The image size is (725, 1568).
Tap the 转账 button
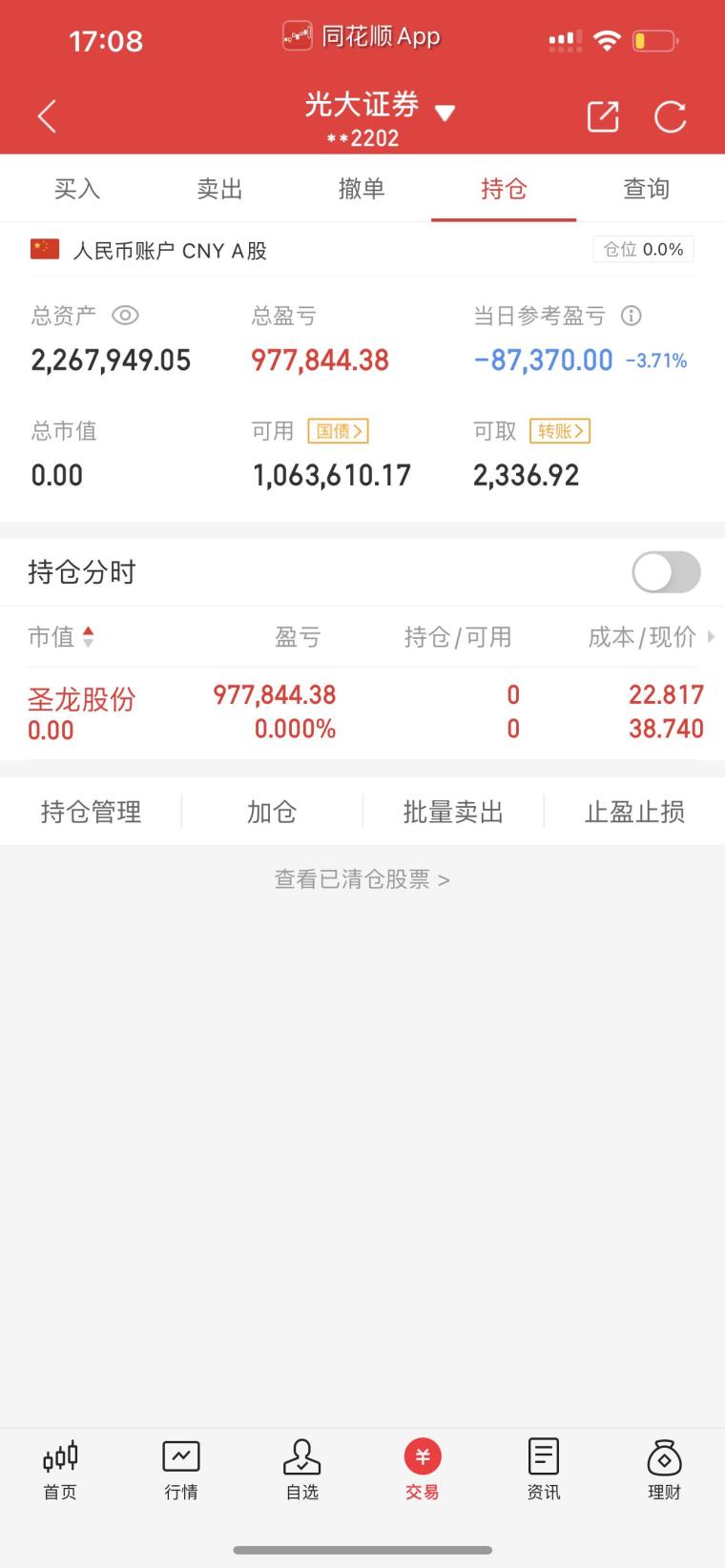[x=559, y=431]
